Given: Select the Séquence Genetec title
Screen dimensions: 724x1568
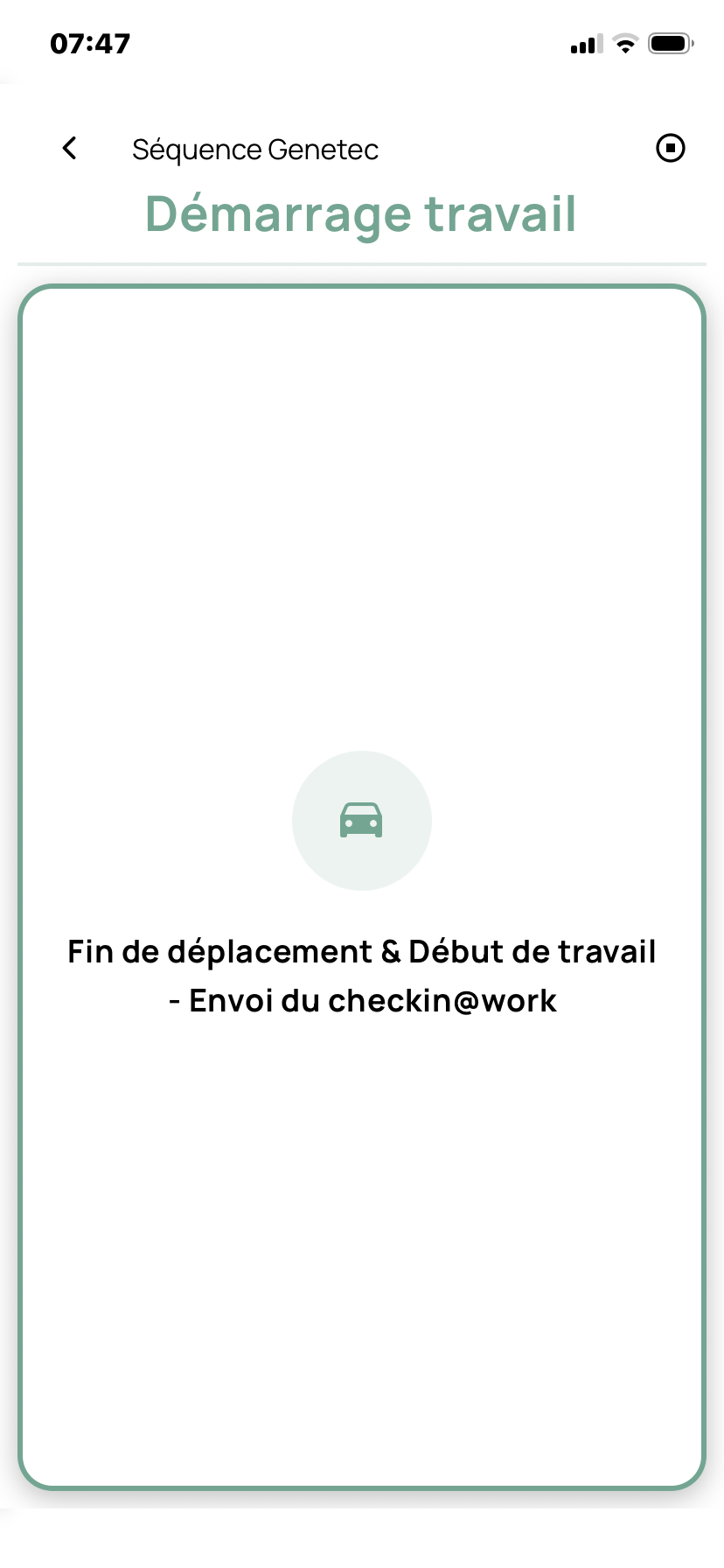Looking at the screenshot, I should click(x=254, y=148).
